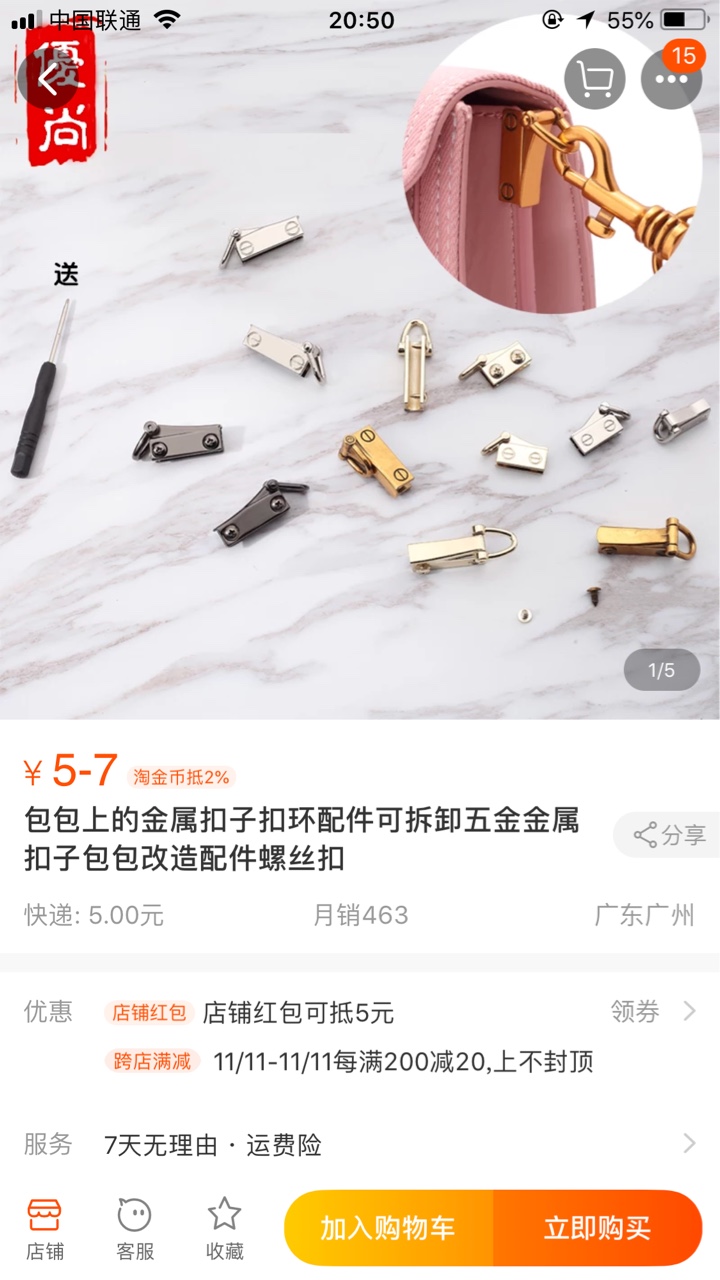This screenshot has height=1280, width=720.
Task: Claim the store coupon via 领券
Action: pos(652,1011)
